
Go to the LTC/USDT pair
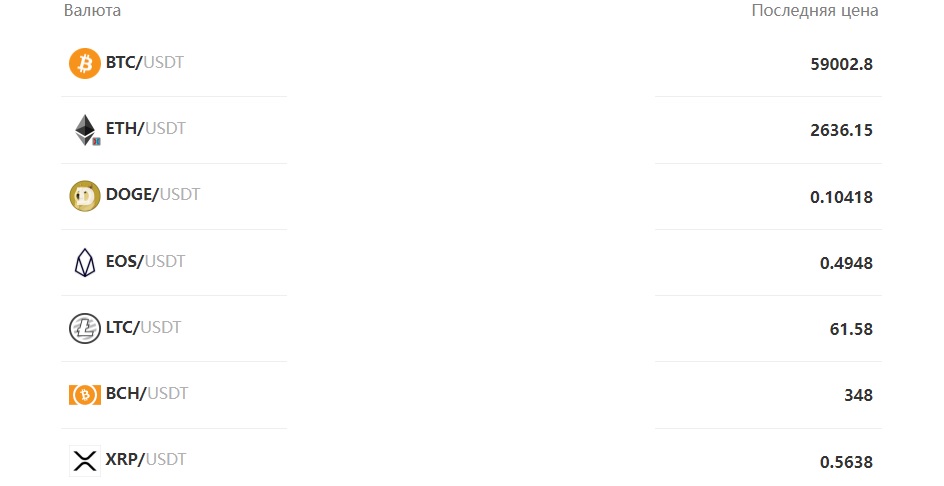pyautogui.click(x=143, y=328)
